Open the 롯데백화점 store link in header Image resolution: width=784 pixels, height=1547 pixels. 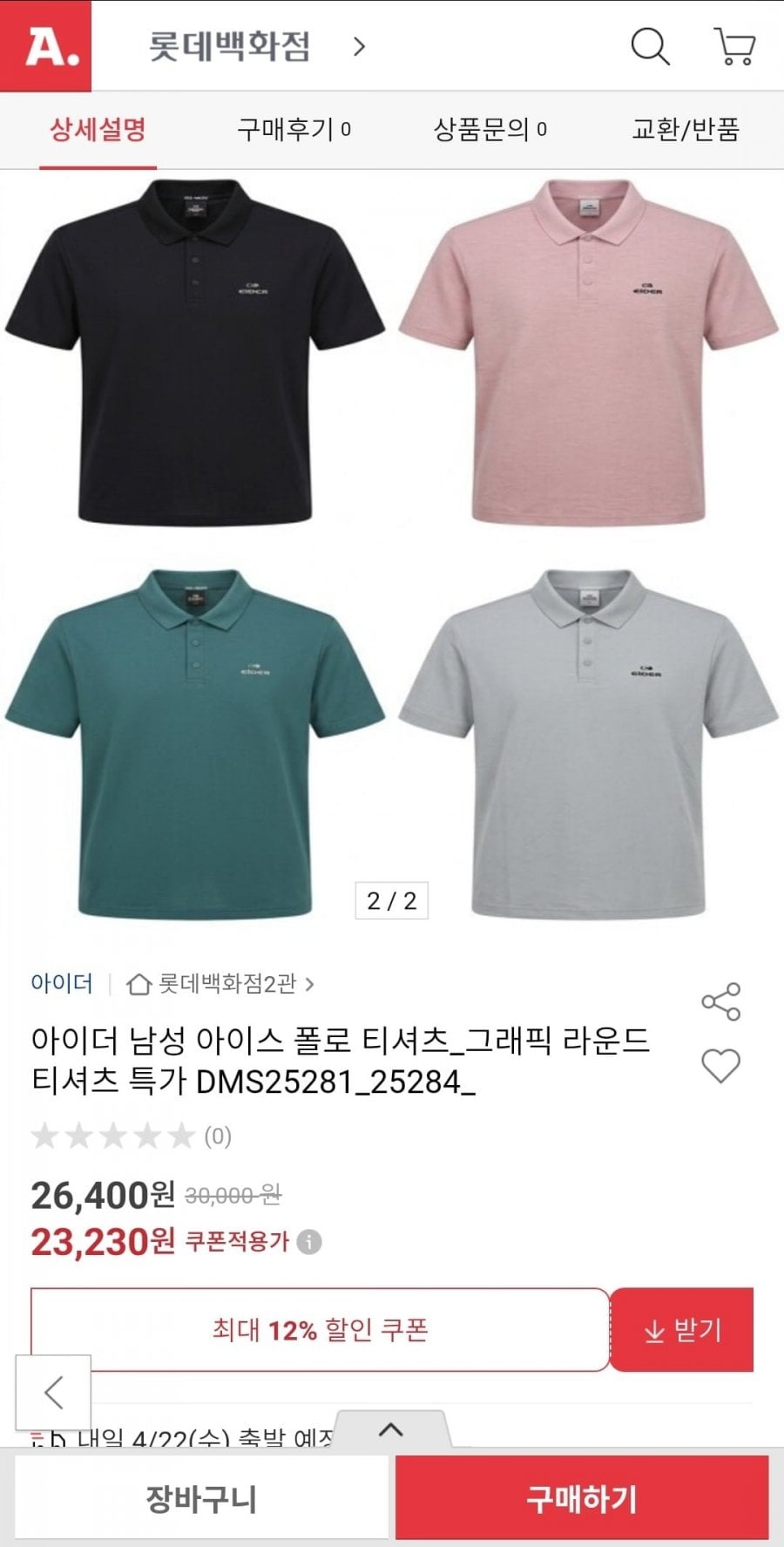(257, 46)
